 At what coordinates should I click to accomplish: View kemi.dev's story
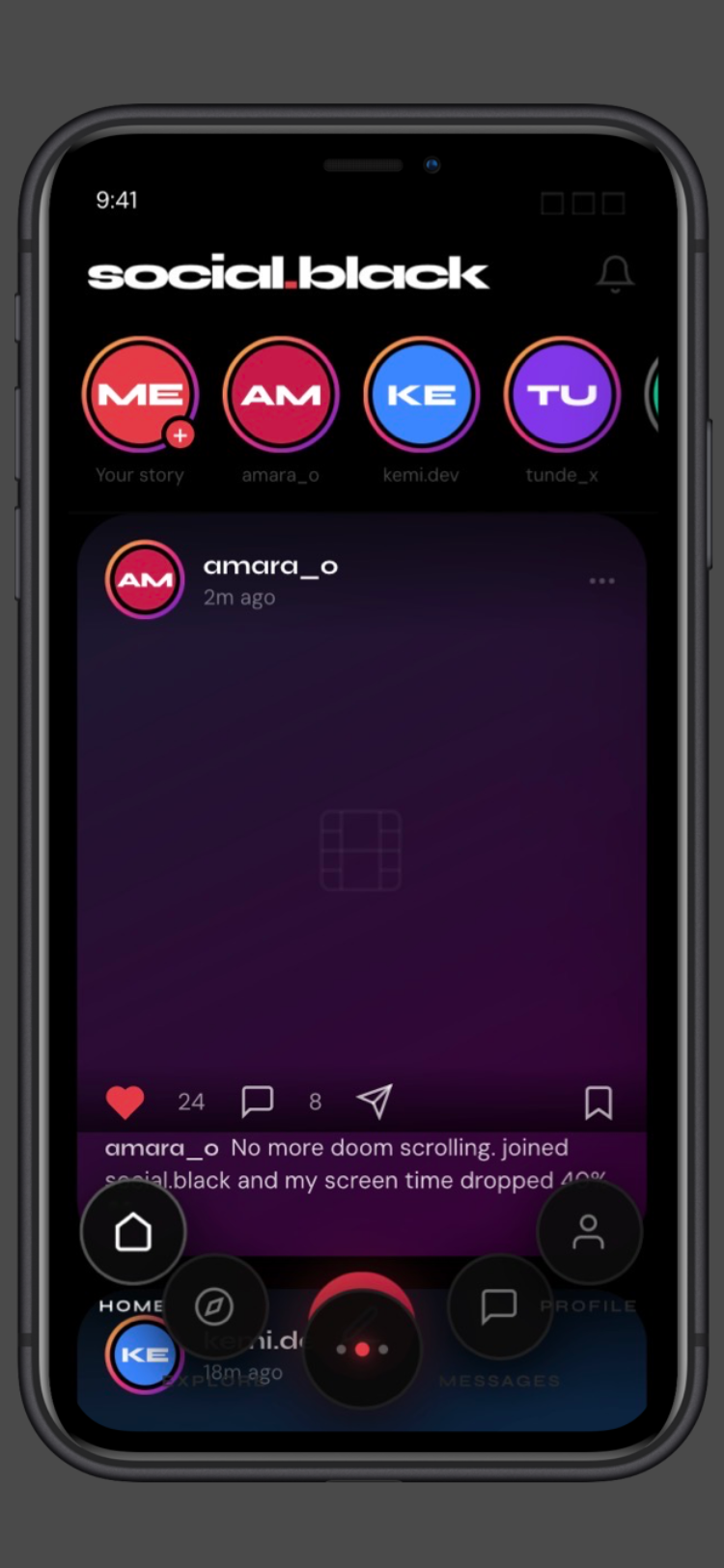tap(421, 395)
